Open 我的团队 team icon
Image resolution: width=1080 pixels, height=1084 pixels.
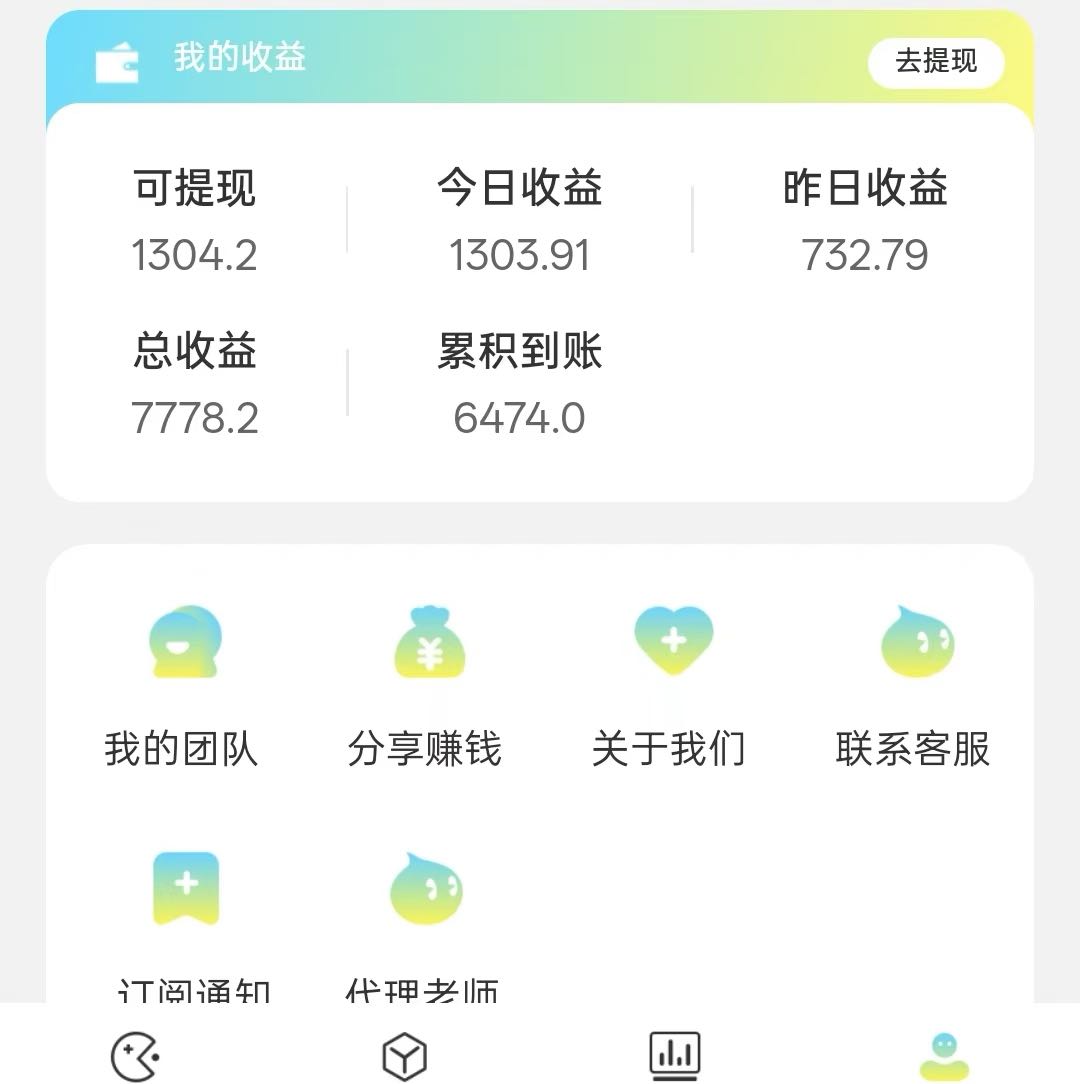(x=185, y=642)
